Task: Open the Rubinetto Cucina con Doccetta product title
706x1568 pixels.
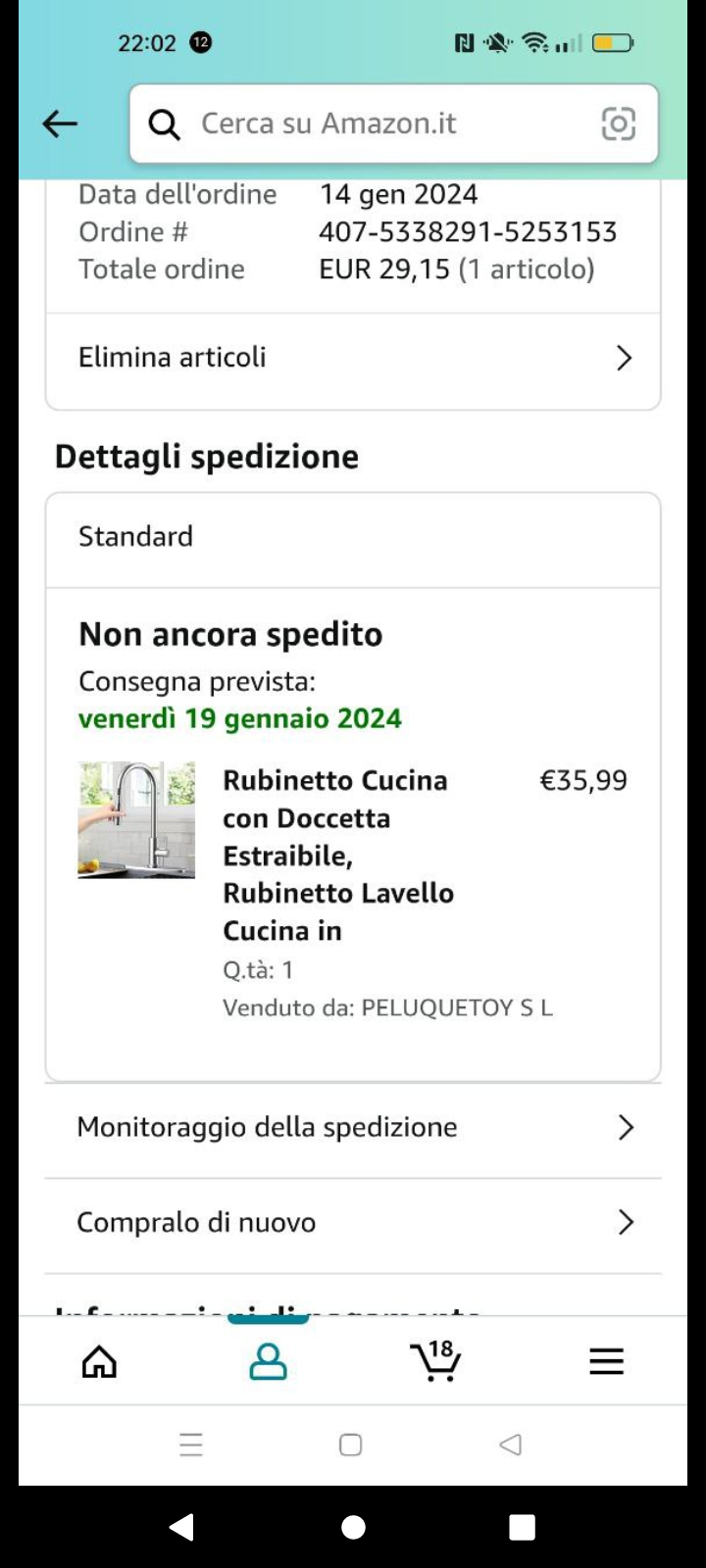Action: 337,855
